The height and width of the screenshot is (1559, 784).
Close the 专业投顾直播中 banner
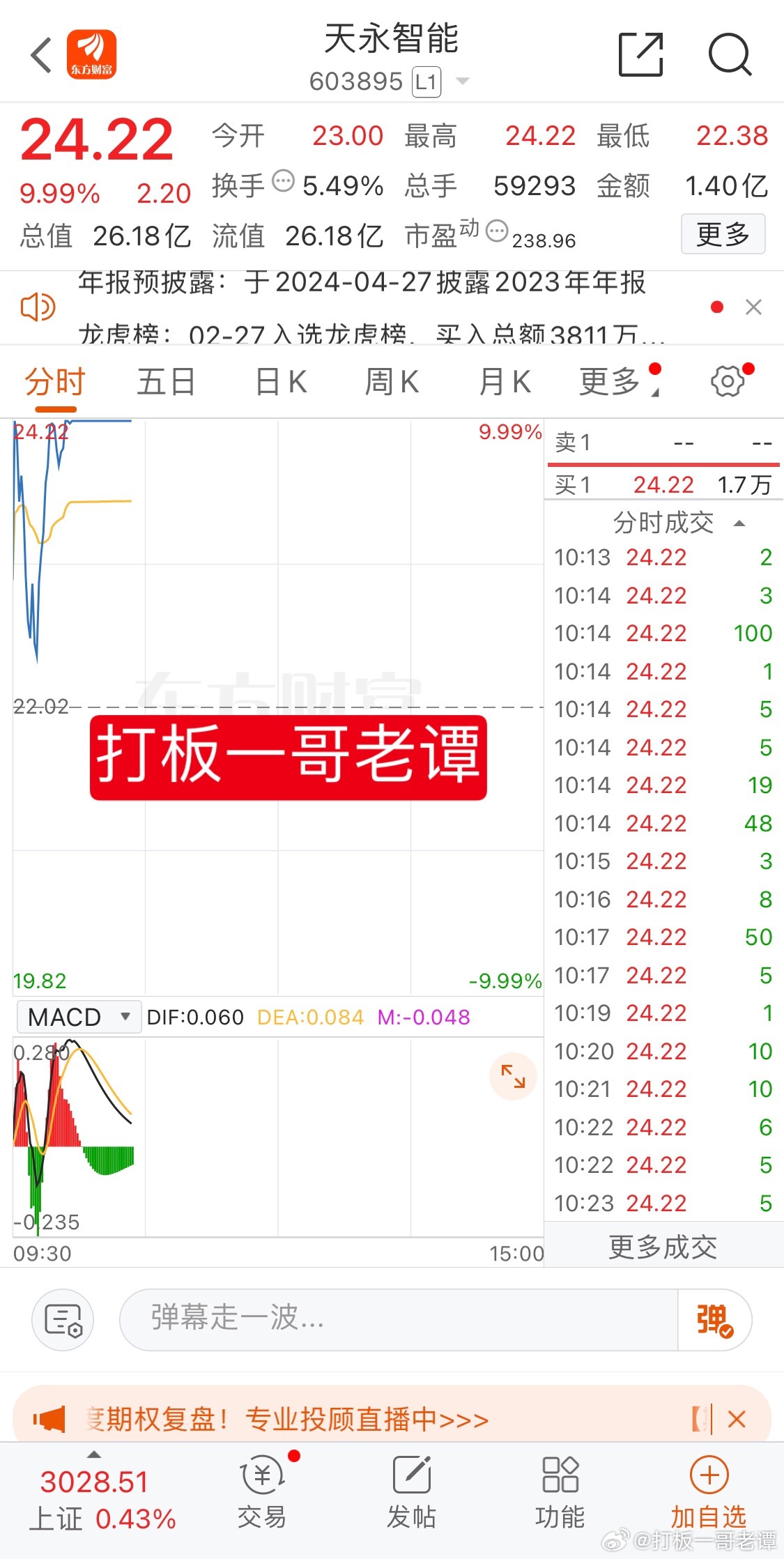click(737, 1419)
